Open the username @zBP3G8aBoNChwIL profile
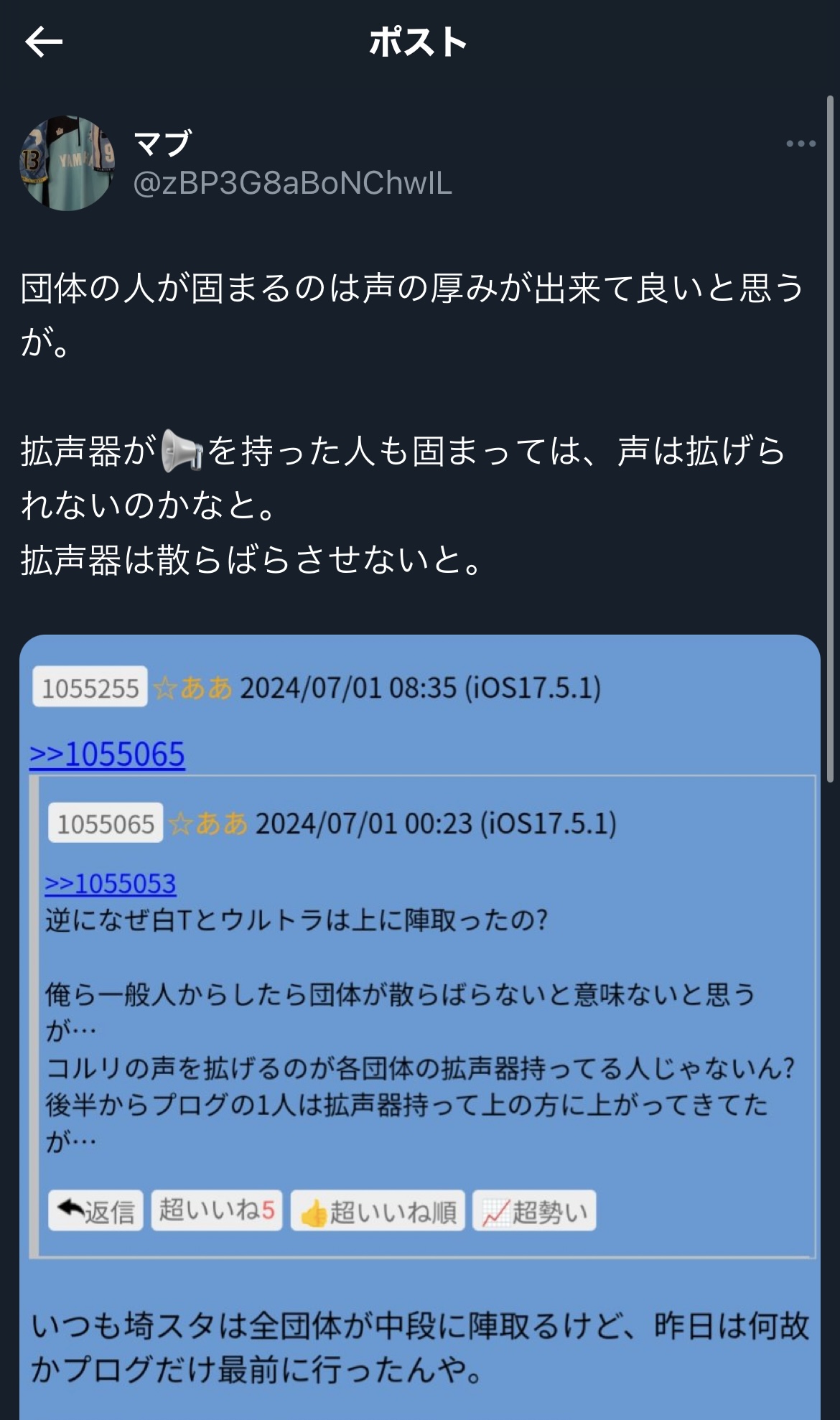This screenshot has width=840, height=1420. coord(292,183)
